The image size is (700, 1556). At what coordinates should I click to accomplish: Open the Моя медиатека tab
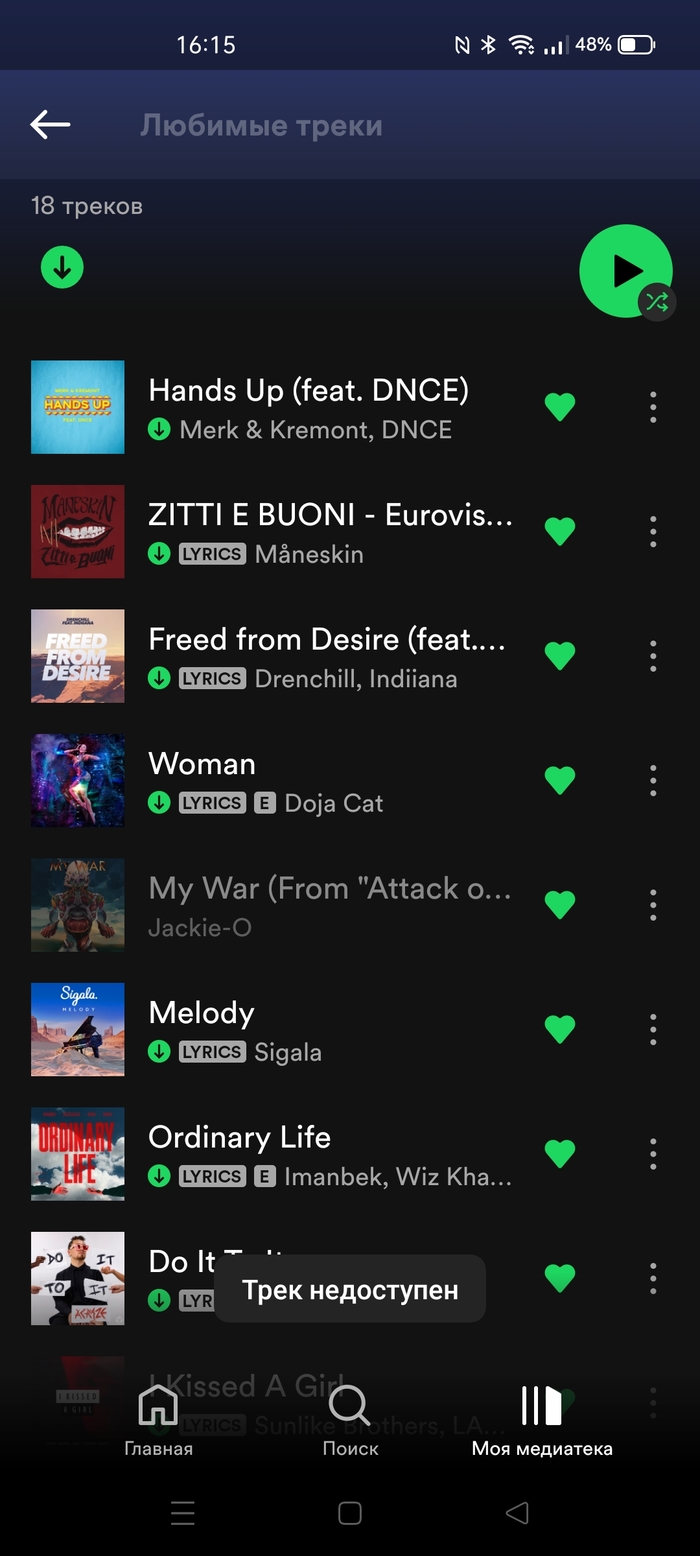point(542,1420)
